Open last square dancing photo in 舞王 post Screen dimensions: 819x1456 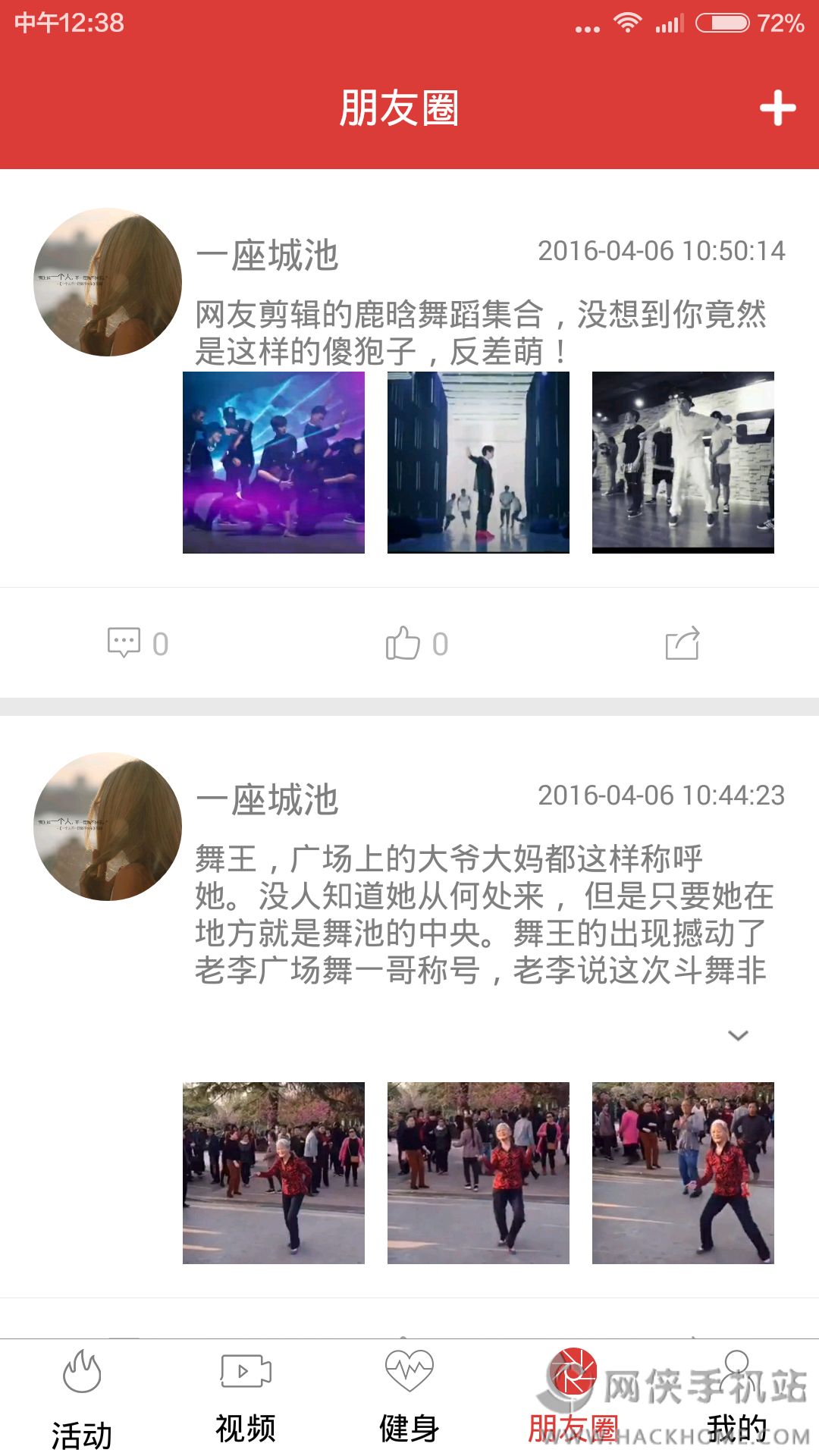682,1172
